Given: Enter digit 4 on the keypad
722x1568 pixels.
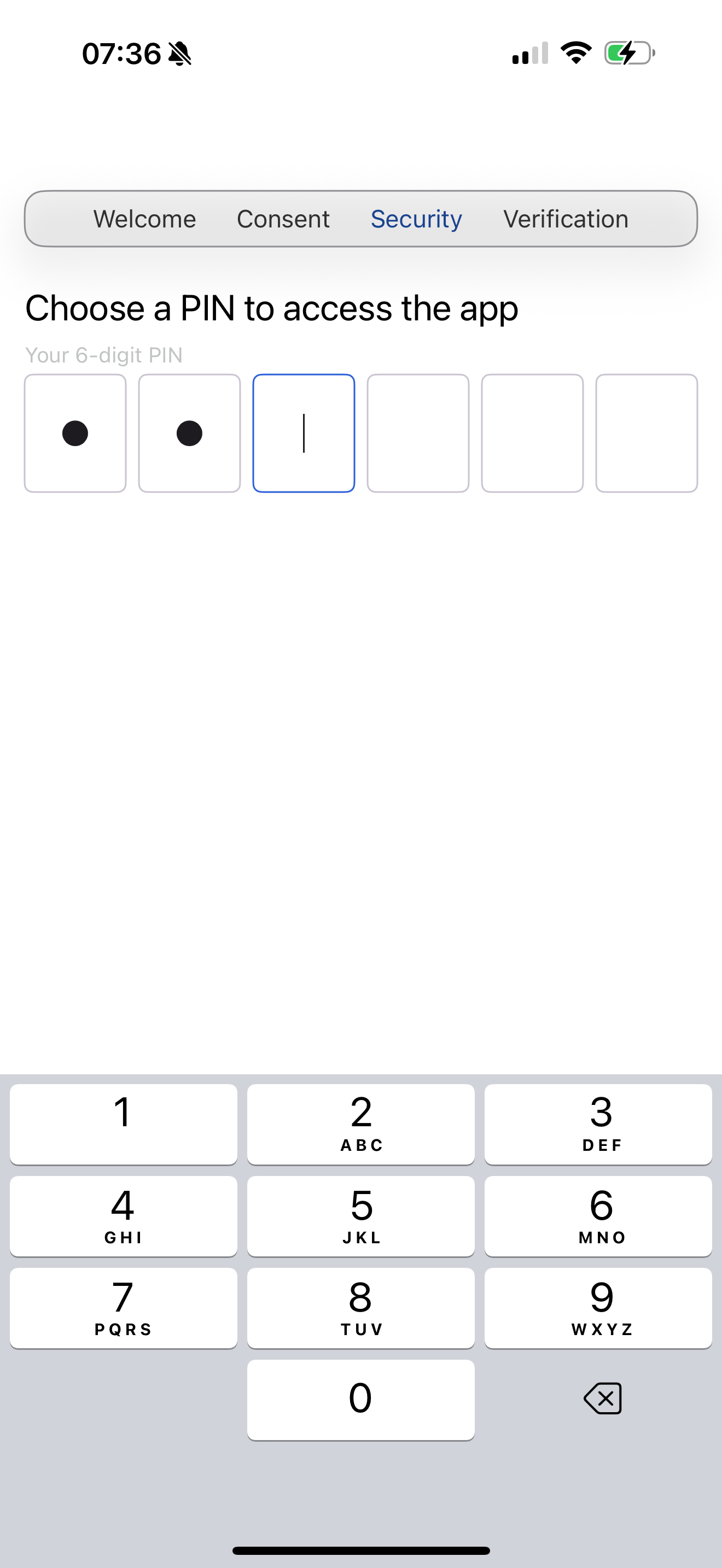Looking at the screenshot, I should 124,1215.
